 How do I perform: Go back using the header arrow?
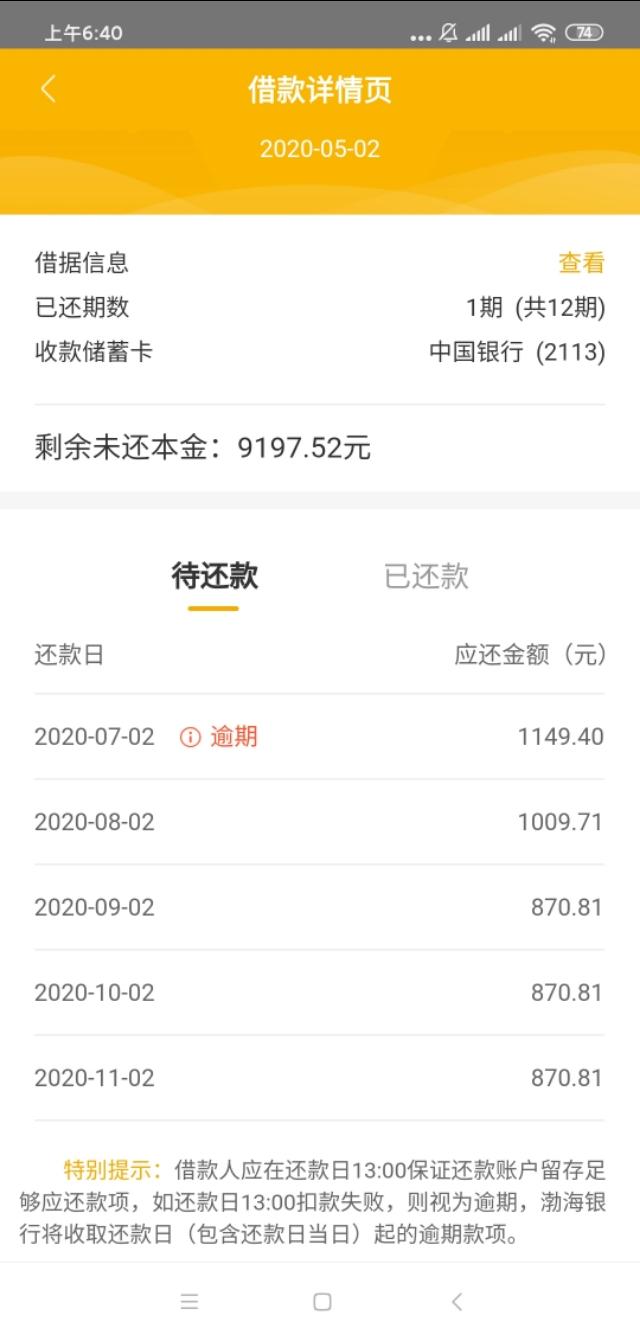pos(48,89)
